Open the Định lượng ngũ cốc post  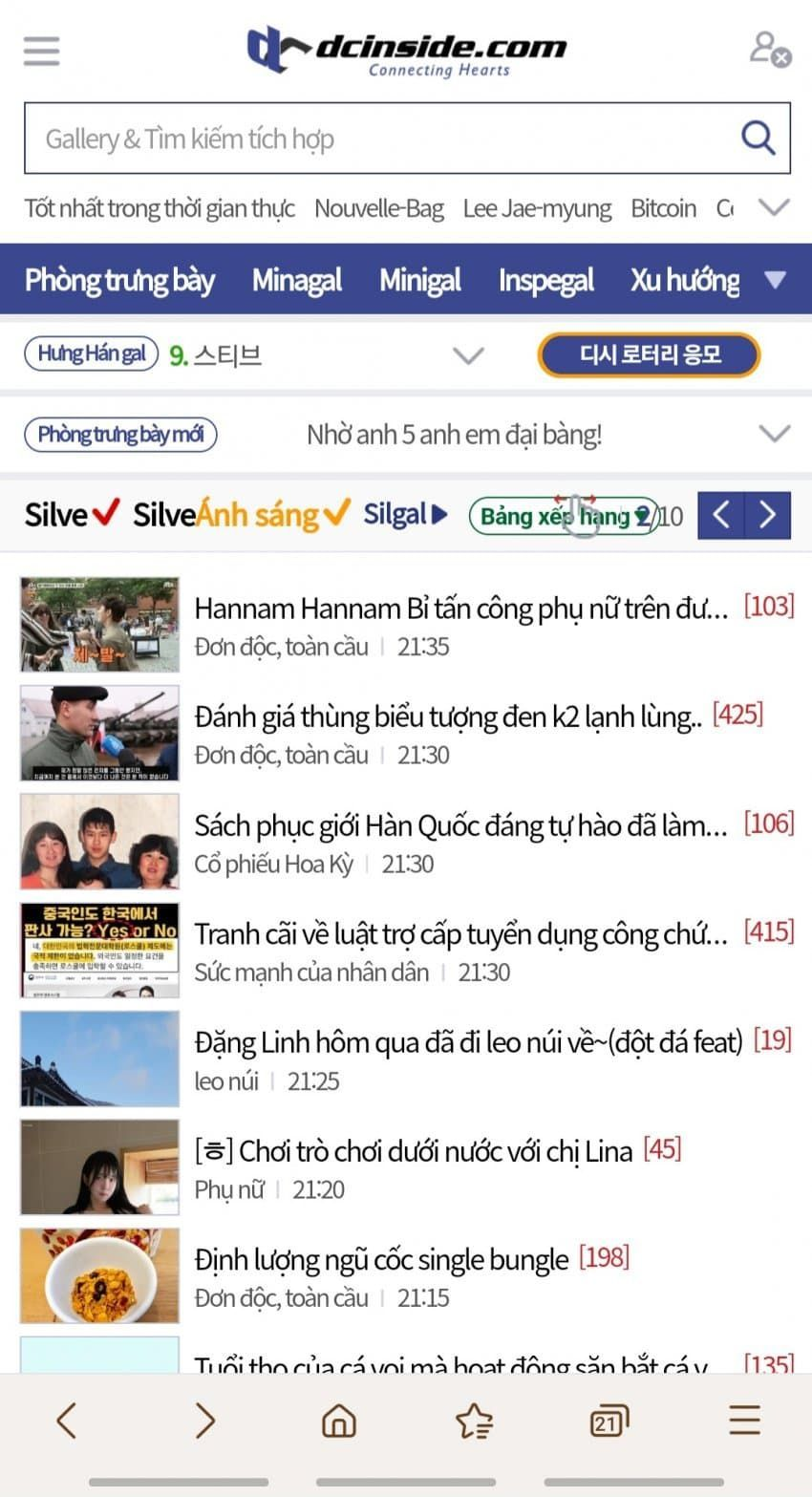click(382, 1259)
